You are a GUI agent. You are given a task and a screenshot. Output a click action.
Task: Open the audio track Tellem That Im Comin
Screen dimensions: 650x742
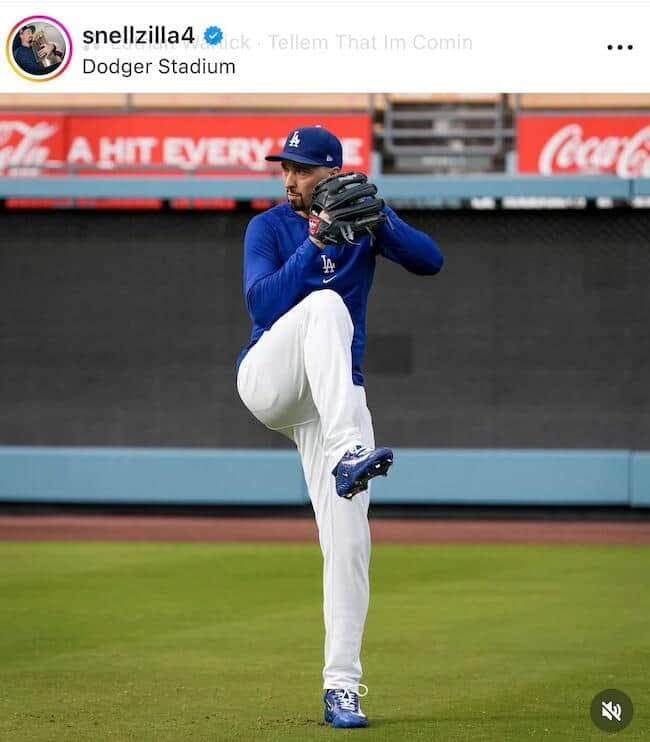coord(369,42)
